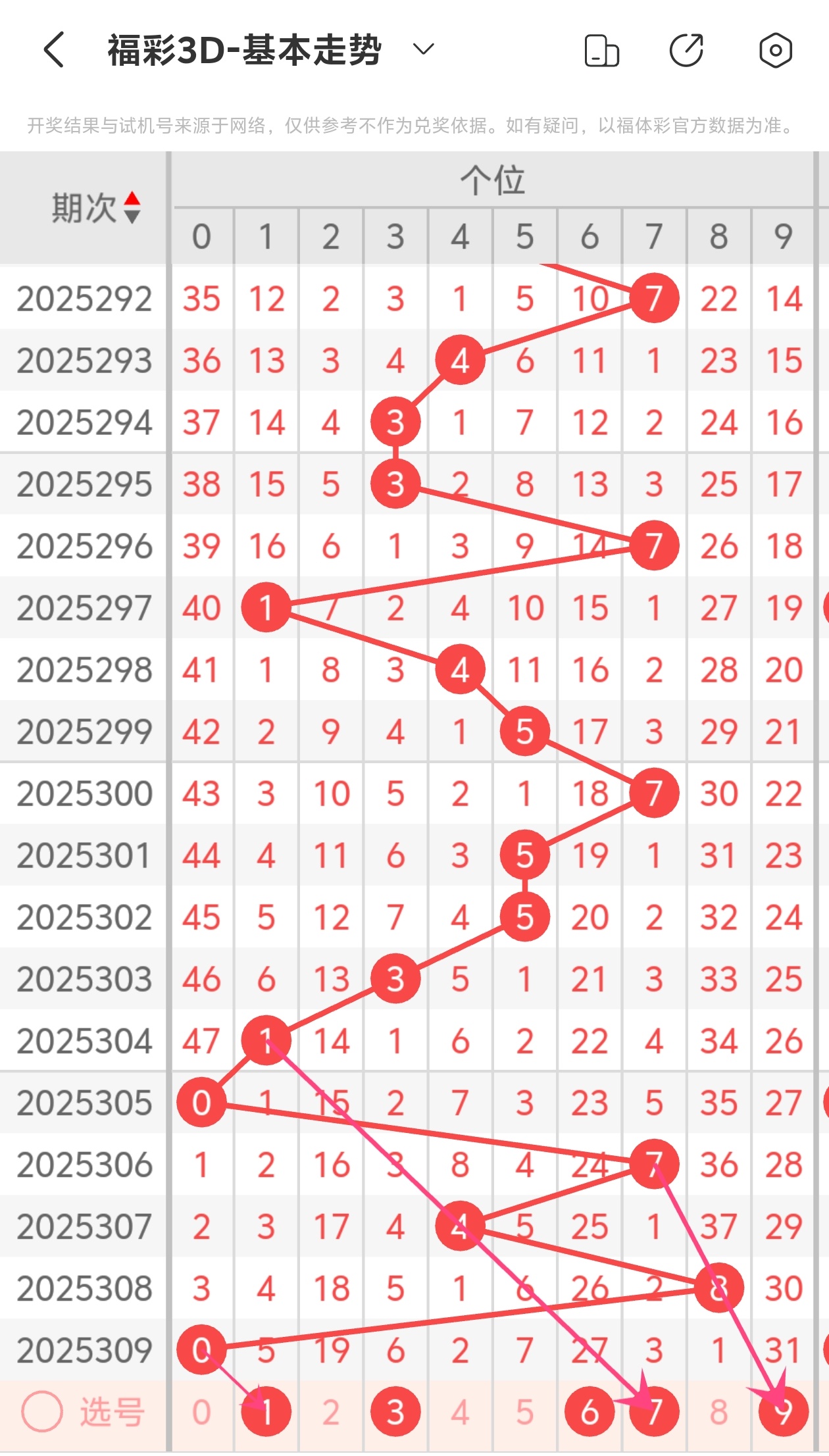Select number 5 in the 选号 row
This screenshot has width=829, height=1456.
tap(524, 1412)
